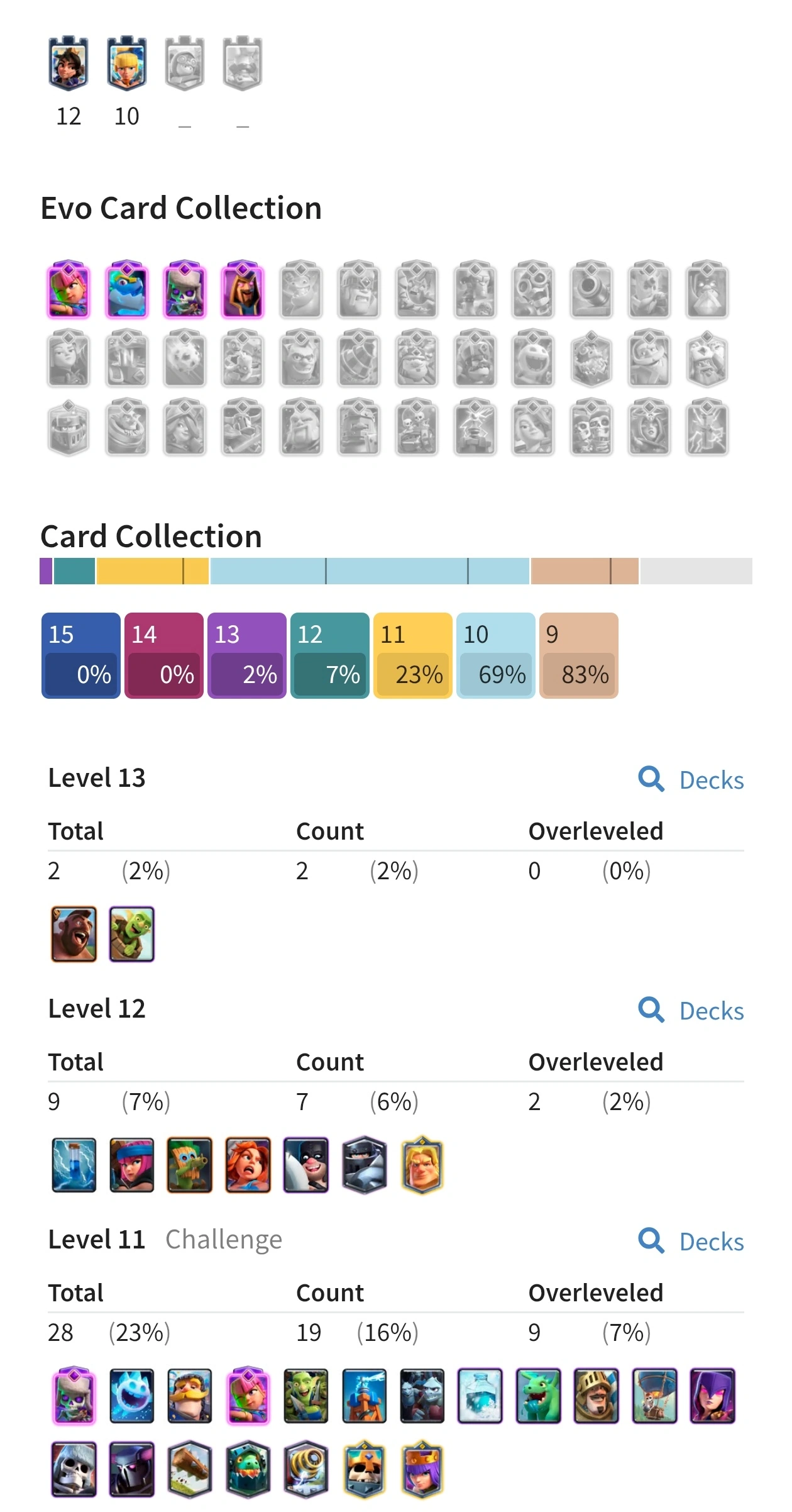Select the level 13 percentage box

click(x=246, y=655)
